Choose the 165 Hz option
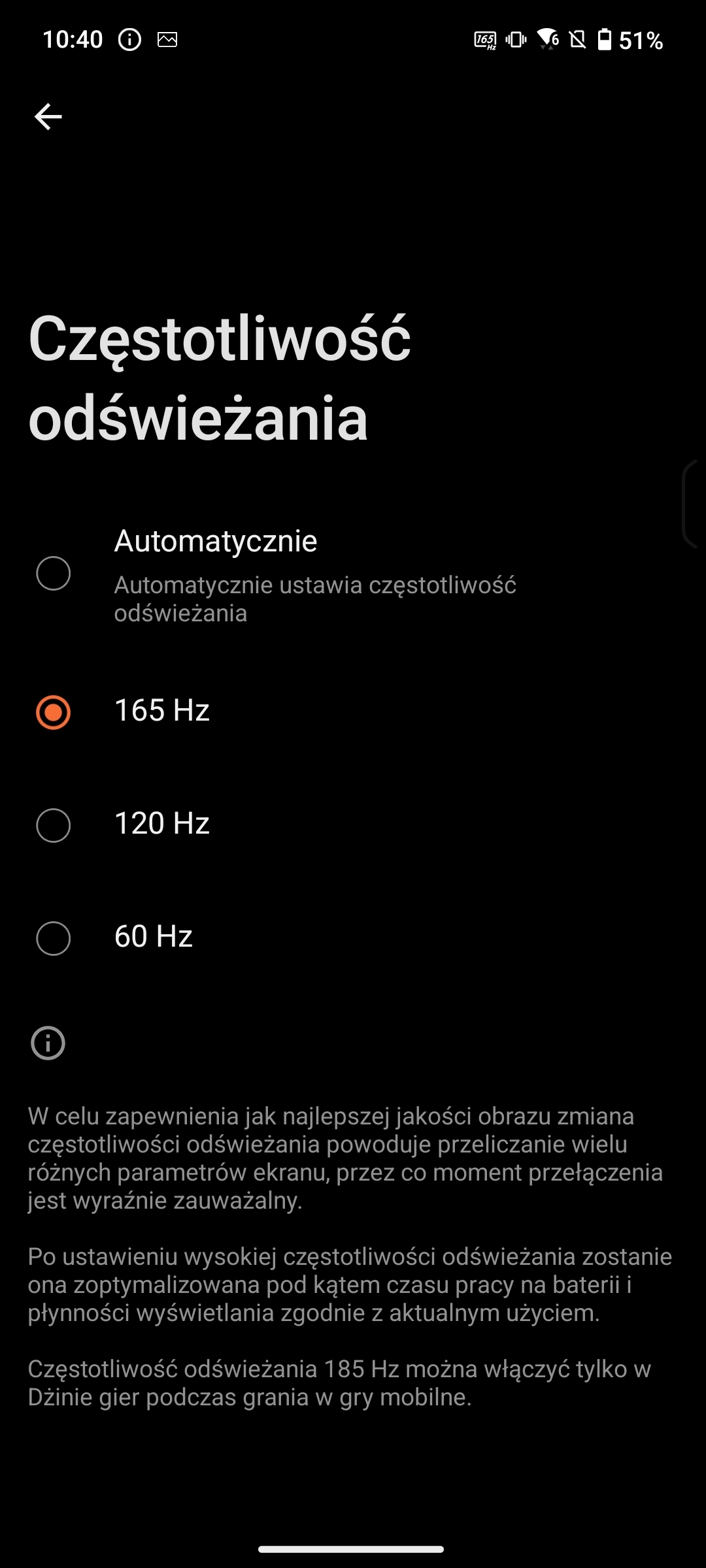 353,711
